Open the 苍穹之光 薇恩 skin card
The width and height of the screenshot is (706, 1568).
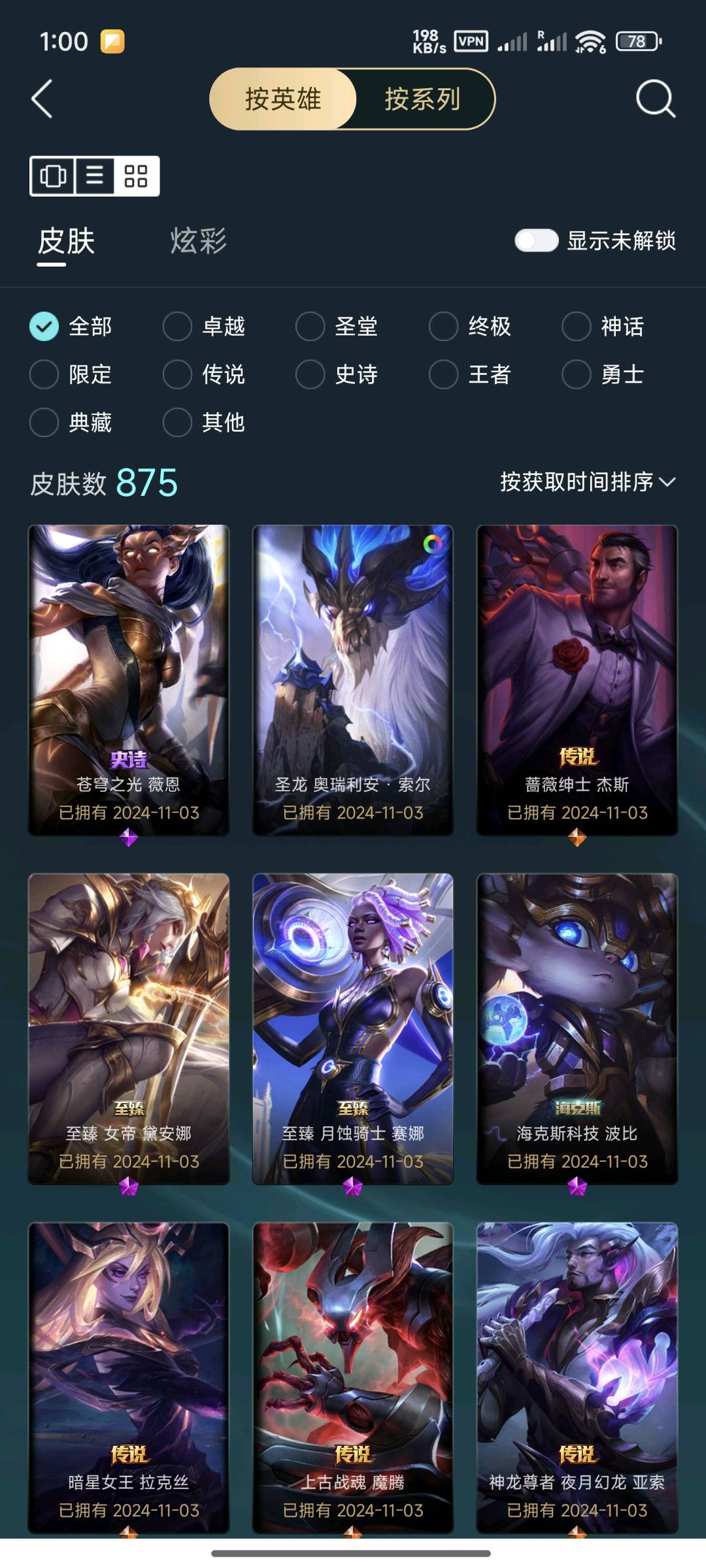click(x=129, y=680)
